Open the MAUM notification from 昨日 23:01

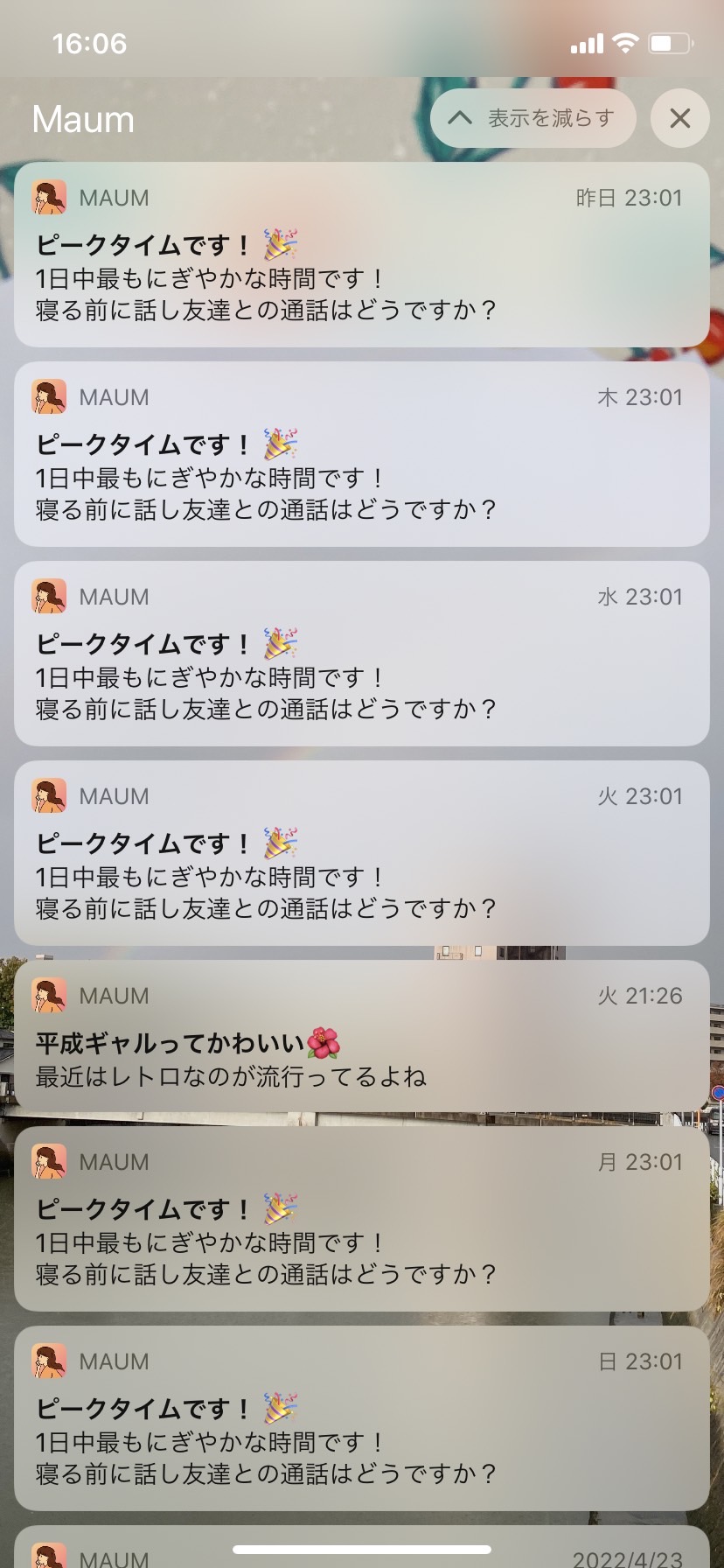362,255
